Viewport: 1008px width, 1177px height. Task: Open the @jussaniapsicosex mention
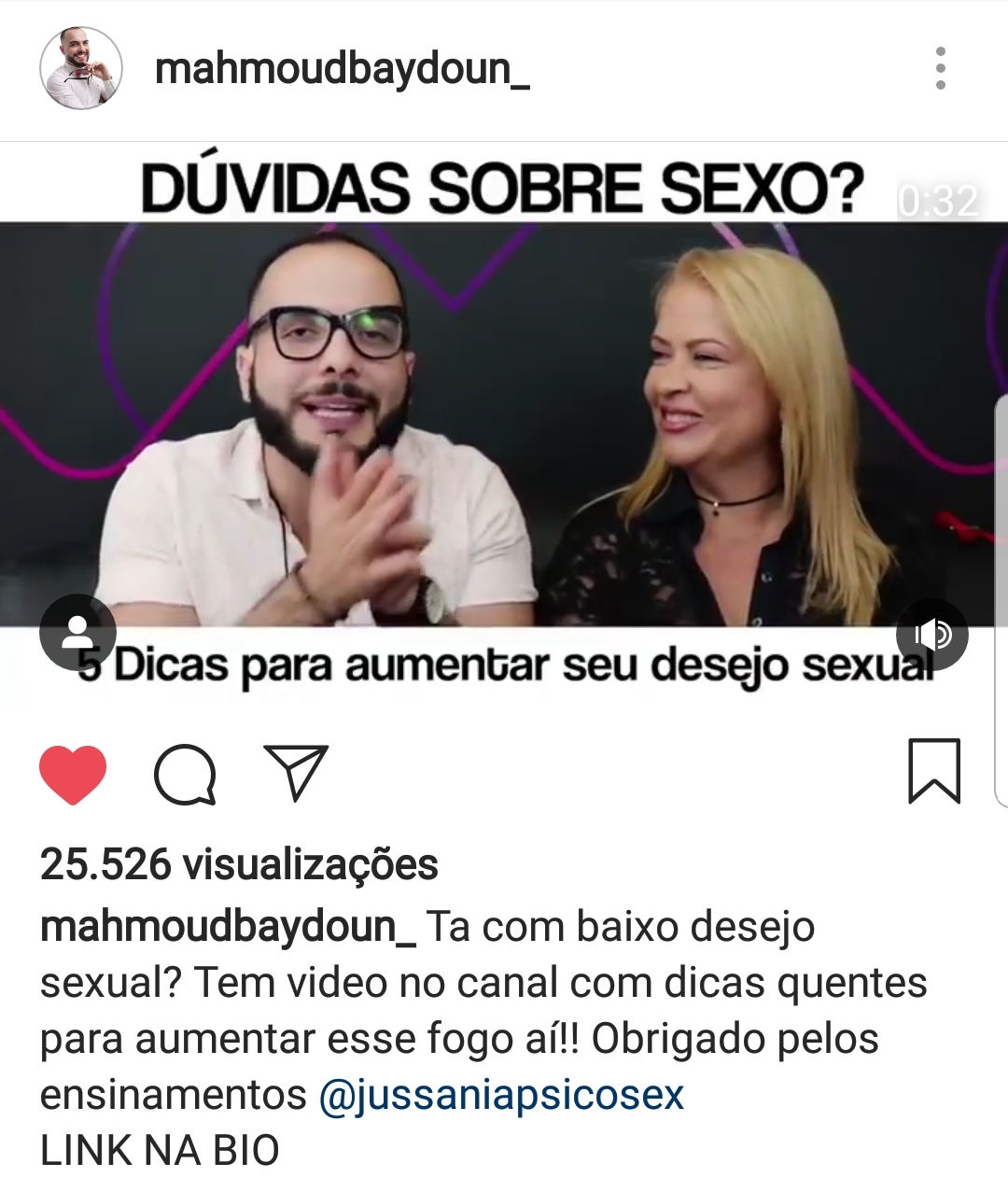(502, 1094)
